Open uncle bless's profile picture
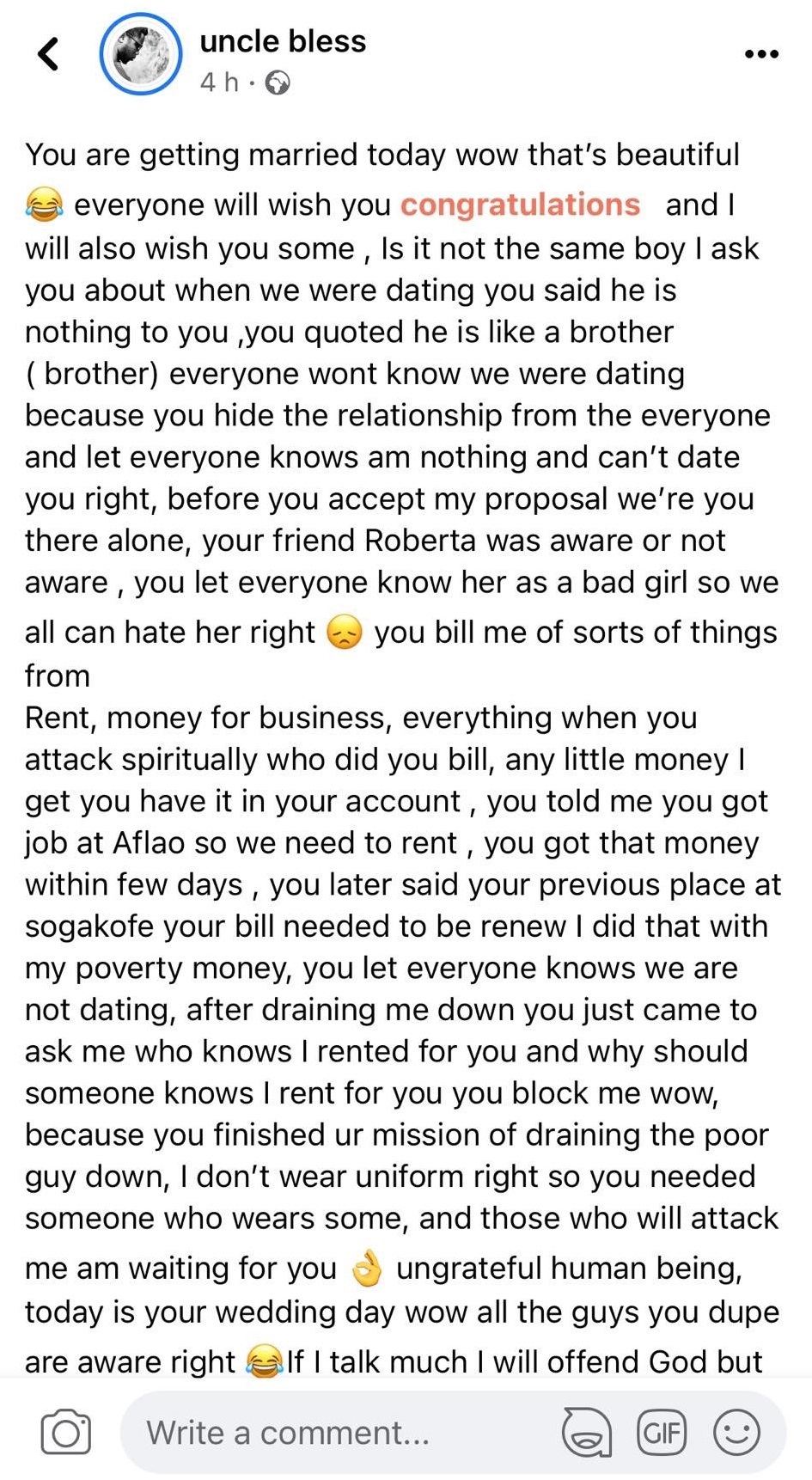 coord(141,54)
